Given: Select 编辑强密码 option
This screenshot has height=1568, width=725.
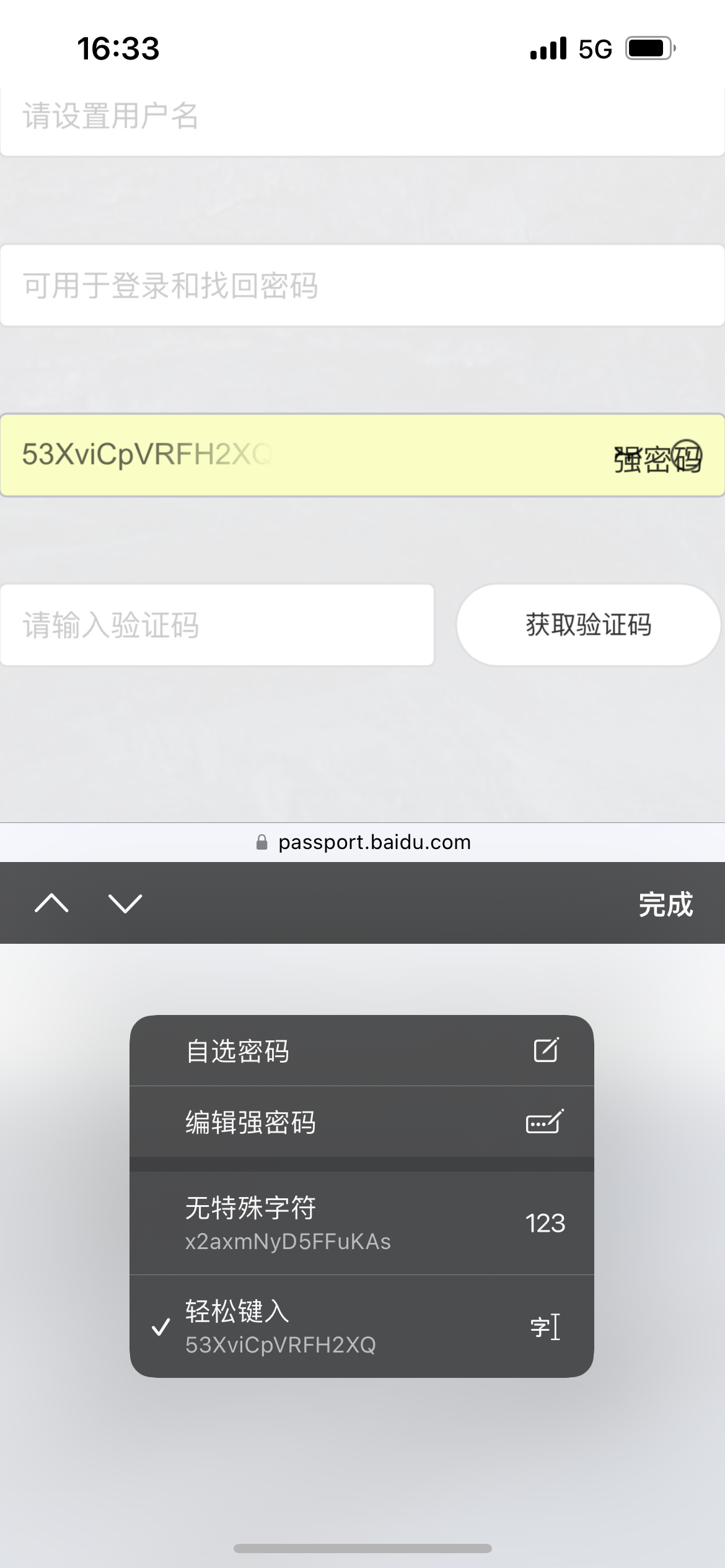Looking at the screenshot, I should click(361, 1122).
